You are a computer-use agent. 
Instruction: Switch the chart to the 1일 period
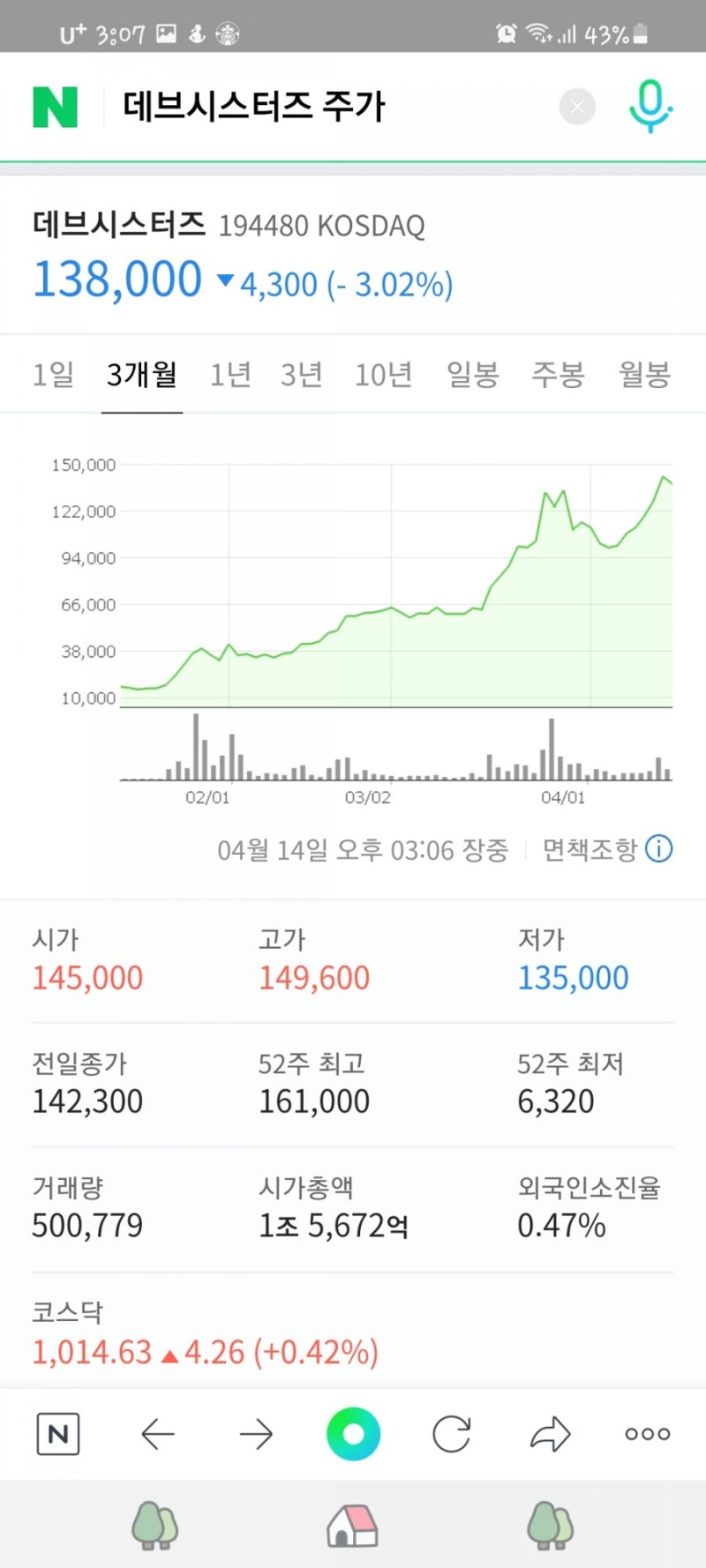coord(53,374)
